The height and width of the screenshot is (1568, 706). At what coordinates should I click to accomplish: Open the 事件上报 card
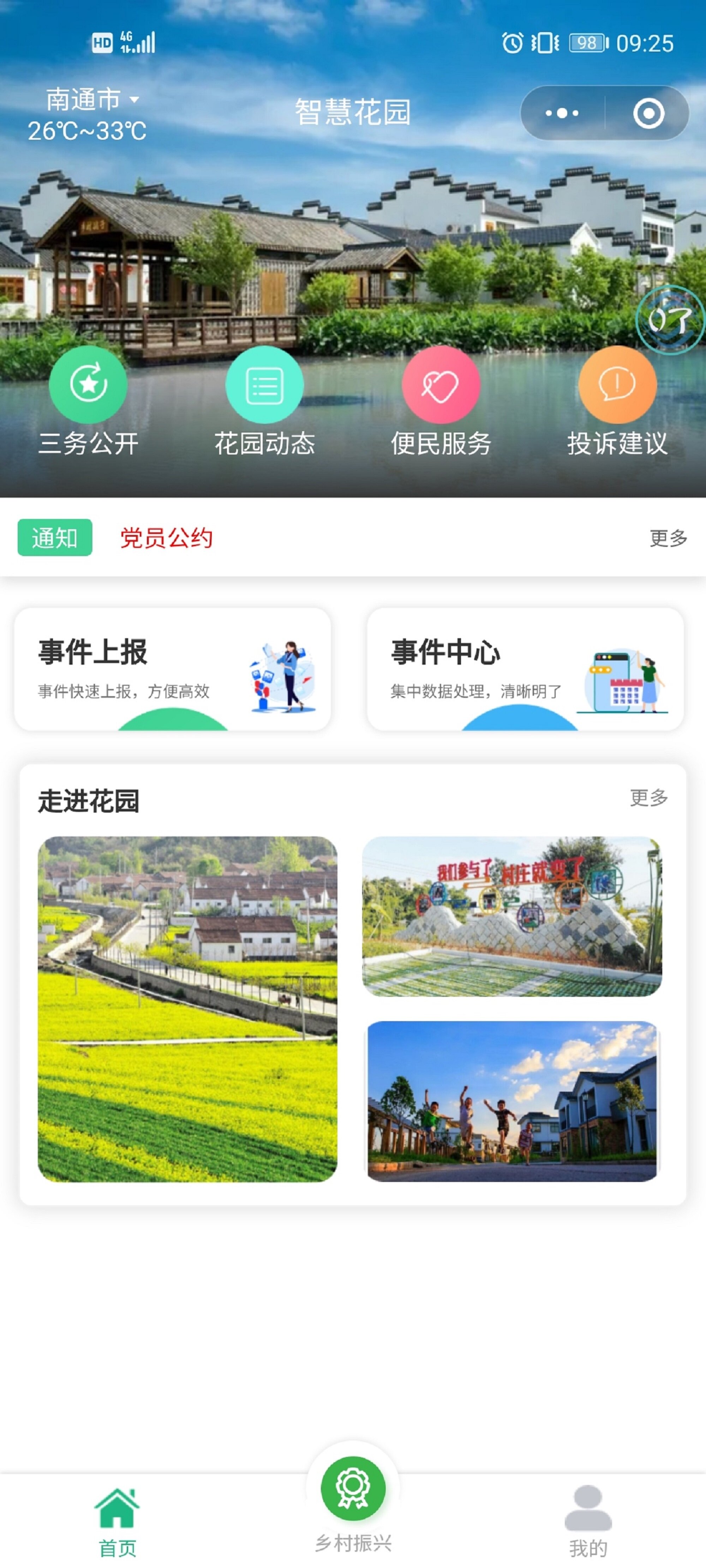[172, 669]
